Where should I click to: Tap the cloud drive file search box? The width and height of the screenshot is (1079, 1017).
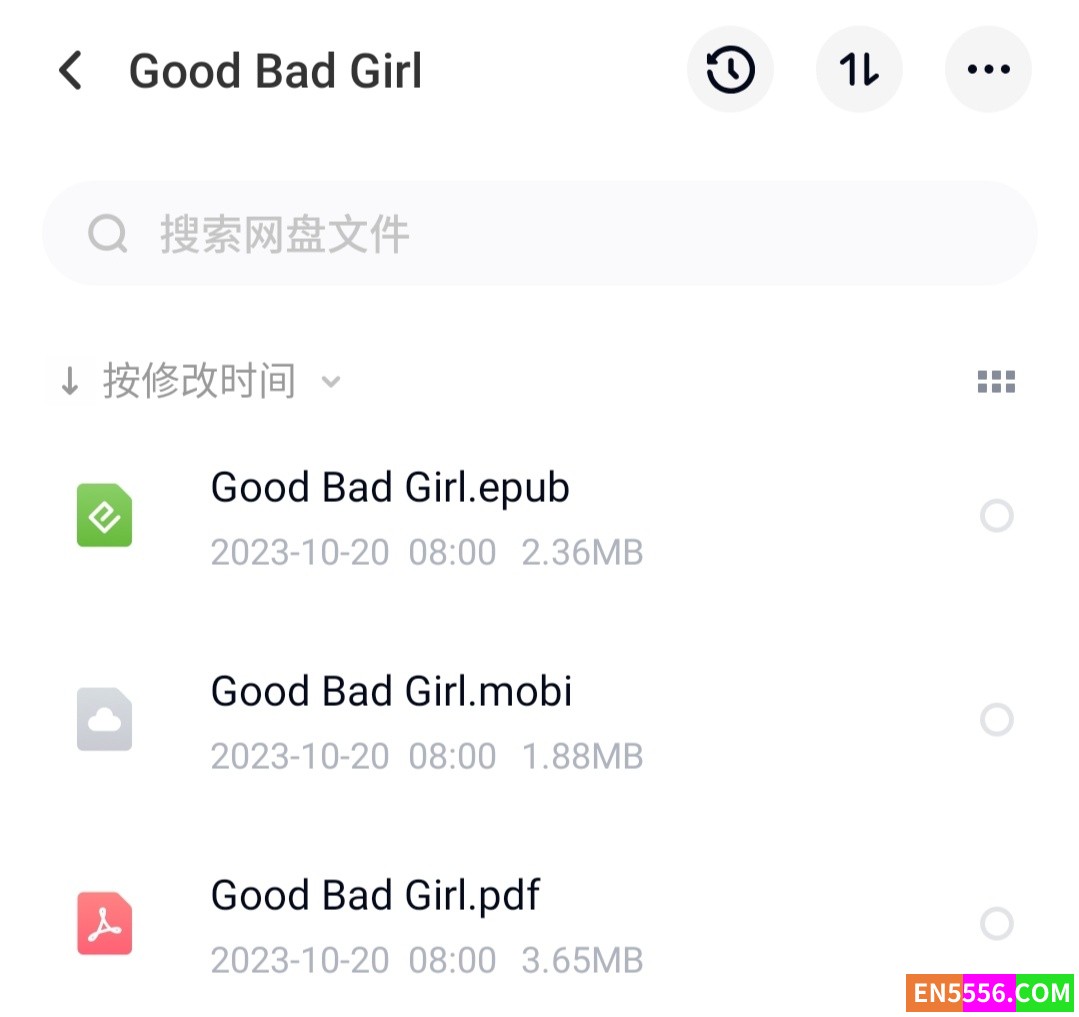point(538,234)
